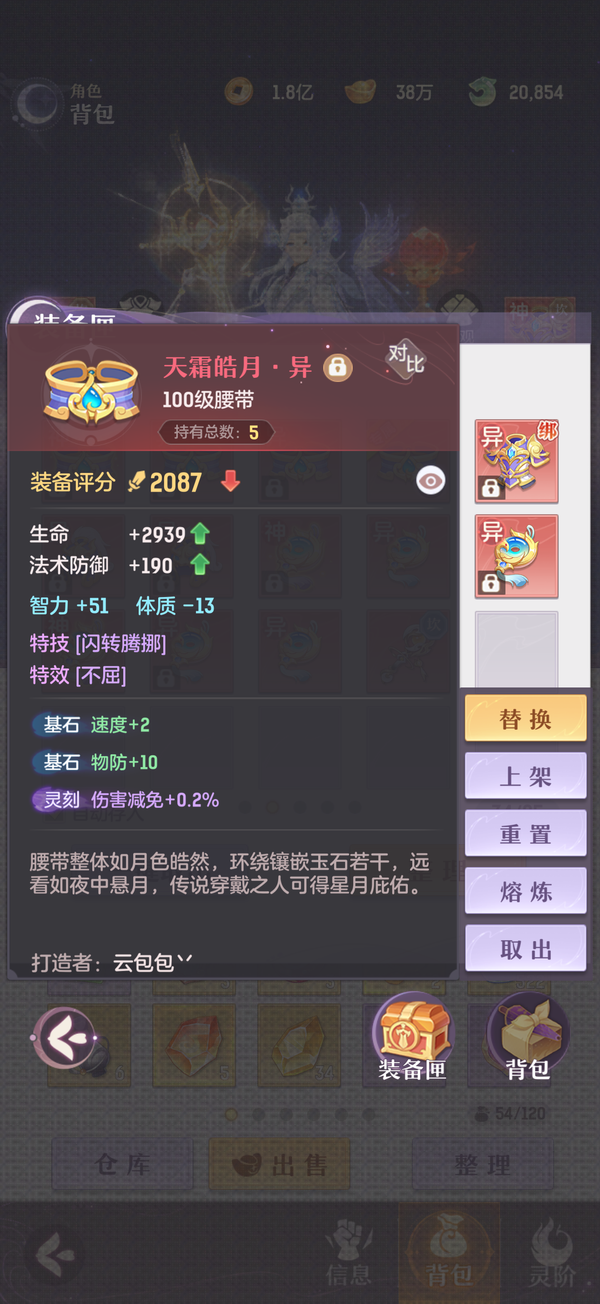Viewport: 600px width, 1304px height.
Task: Tap 上架 to list item
Action: tap(525, 775)
